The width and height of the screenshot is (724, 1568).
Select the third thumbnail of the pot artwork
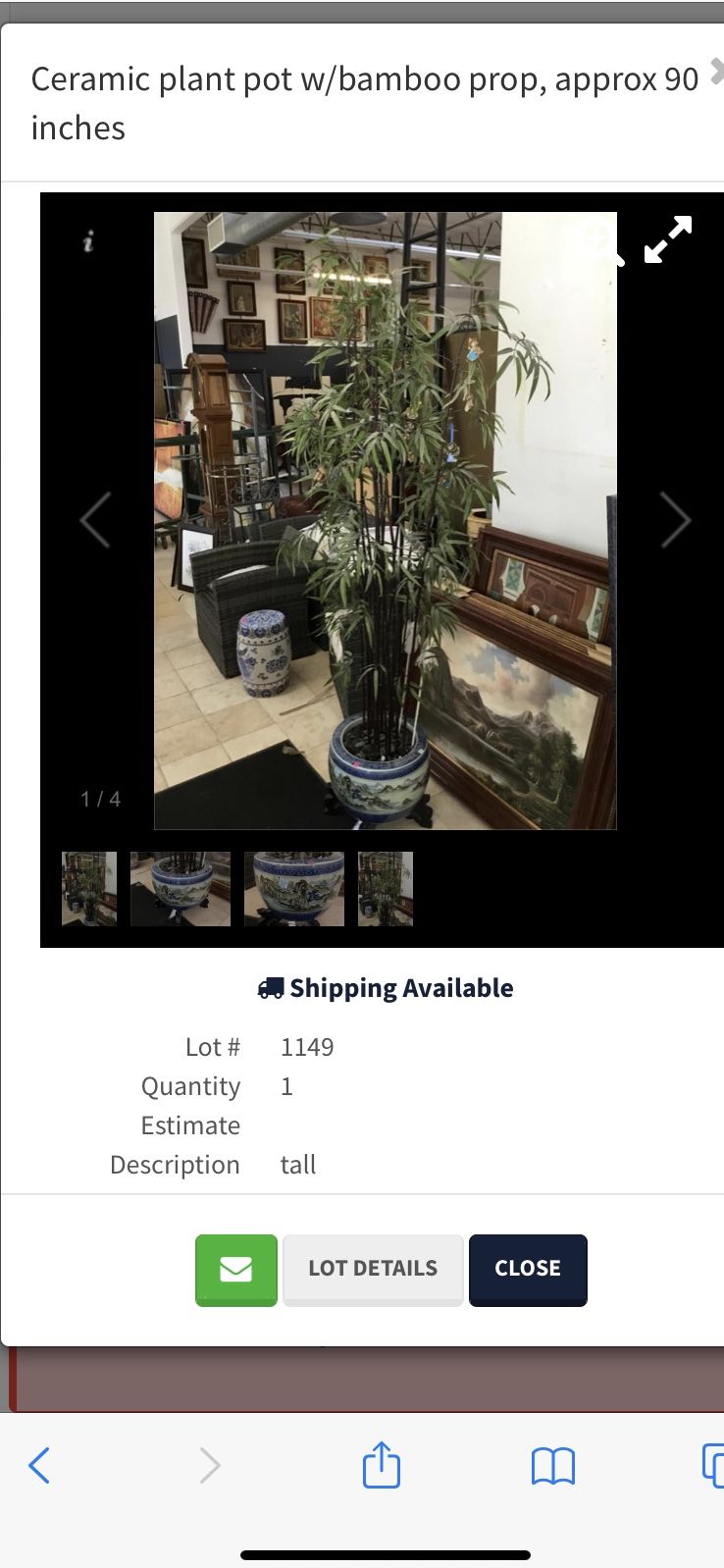pyautogui.click(x=293, y=889)
